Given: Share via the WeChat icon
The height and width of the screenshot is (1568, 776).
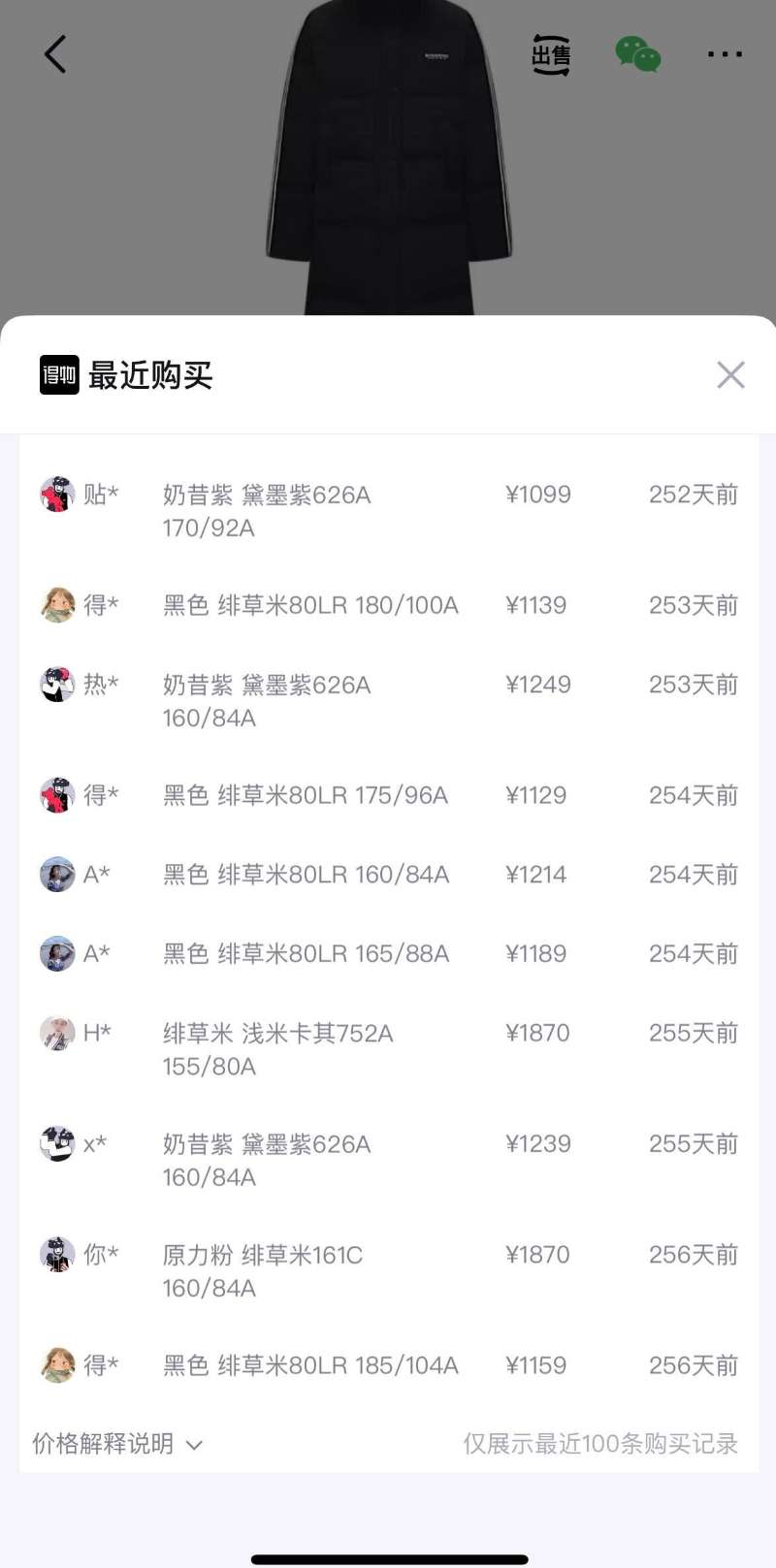Looking at the screenshot, I should click(637, 54).
